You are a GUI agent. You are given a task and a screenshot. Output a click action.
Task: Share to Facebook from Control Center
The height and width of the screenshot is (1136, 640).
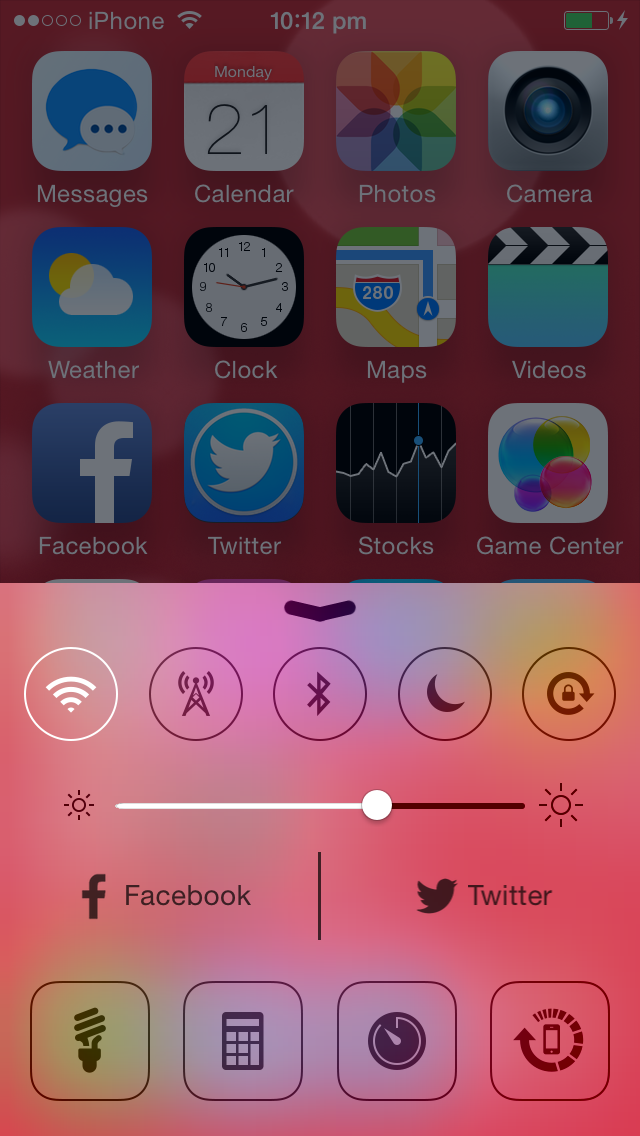pyautogui.click(x=166, y=895)
